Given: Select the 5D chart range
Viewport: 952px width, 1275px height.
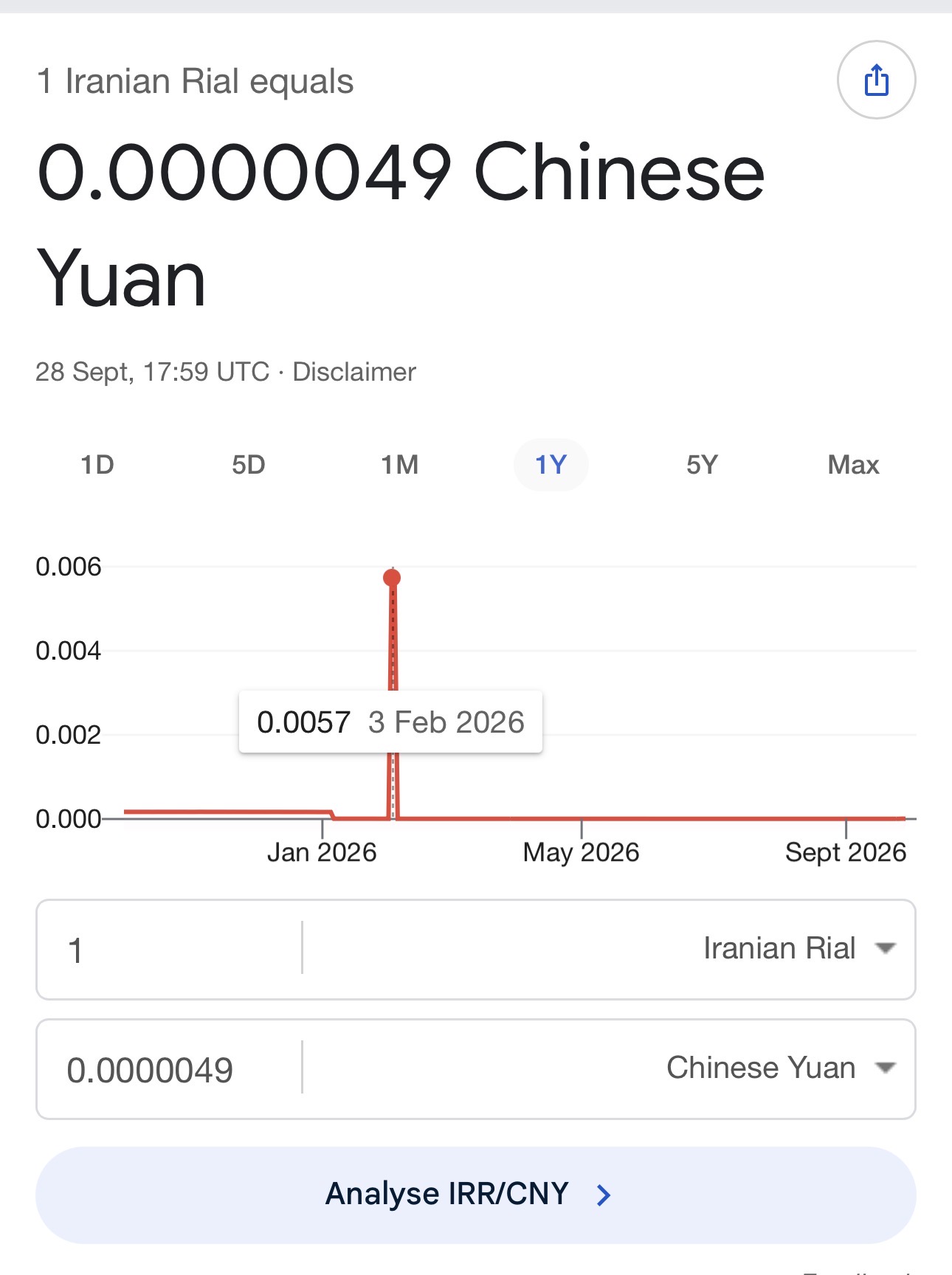Looking at the screenshot, I should (x=249, y=465).
